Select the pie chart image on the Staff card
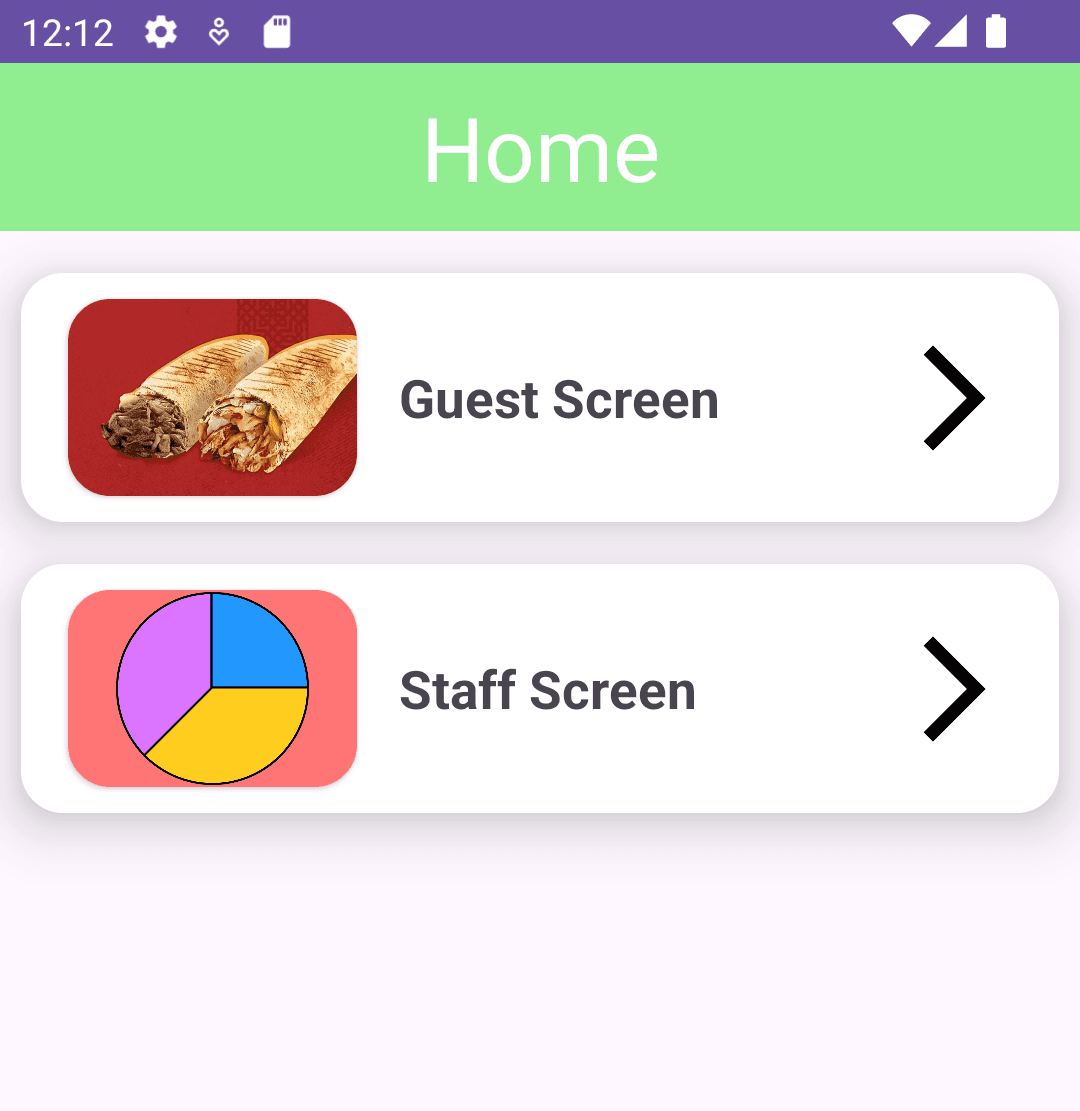This screenshot has width=1080, height=1111. tap(211, 686)
